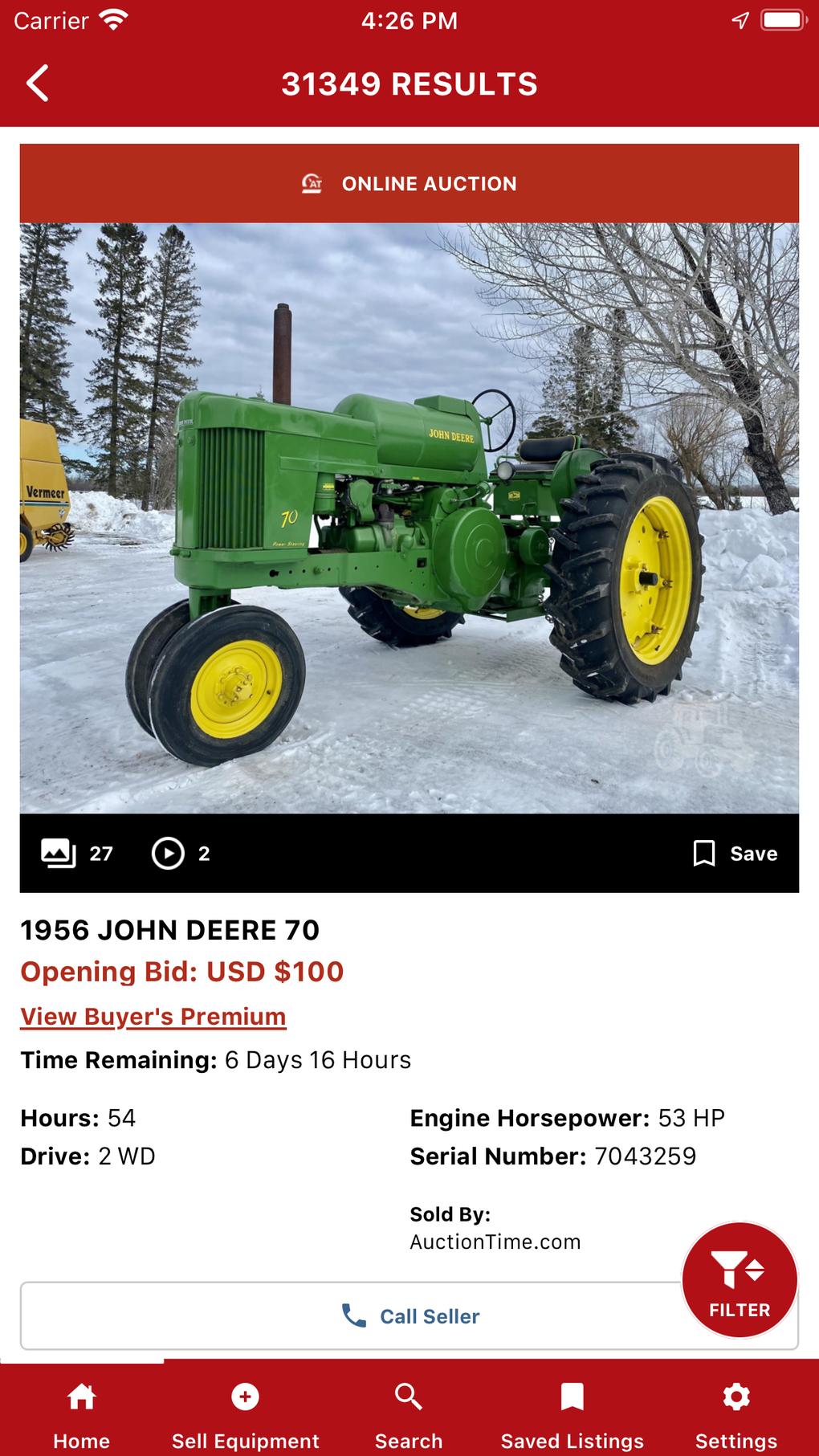The height and width of the screenshot is (1456, 819).
Task: Go back from the results list
Action: [38, 84]
